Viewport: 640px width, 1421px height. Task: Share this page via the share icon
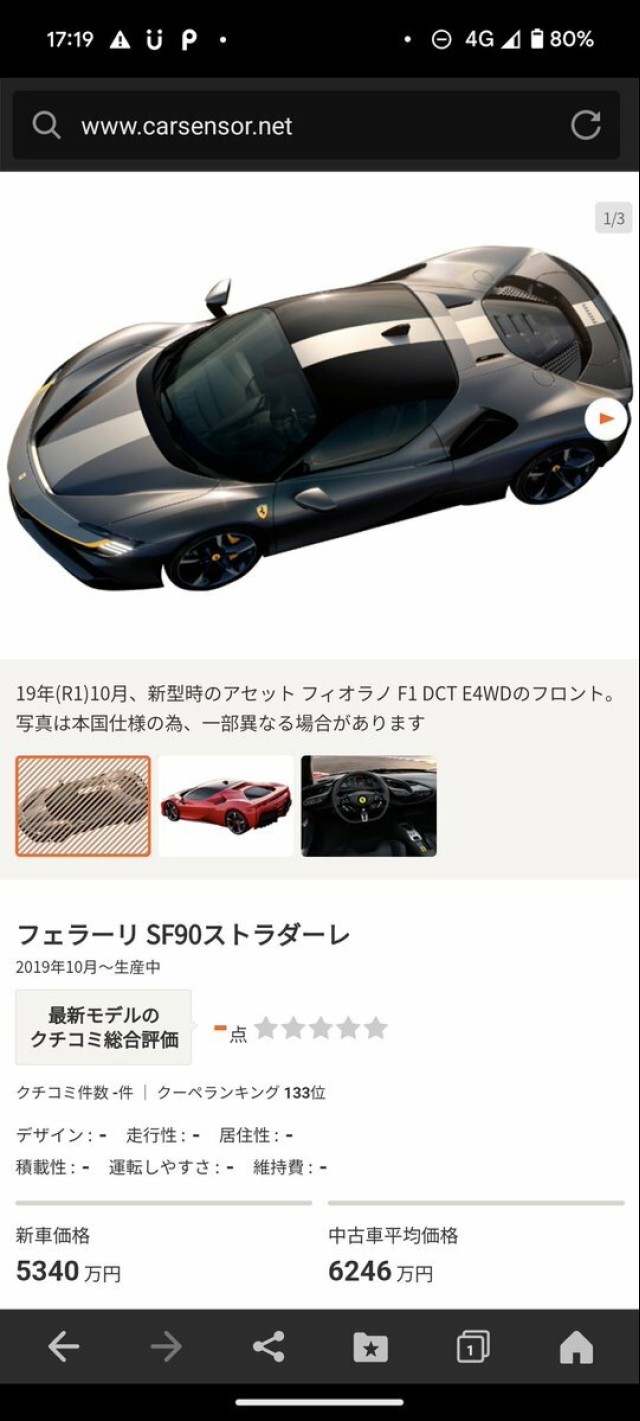(268, 1347)
